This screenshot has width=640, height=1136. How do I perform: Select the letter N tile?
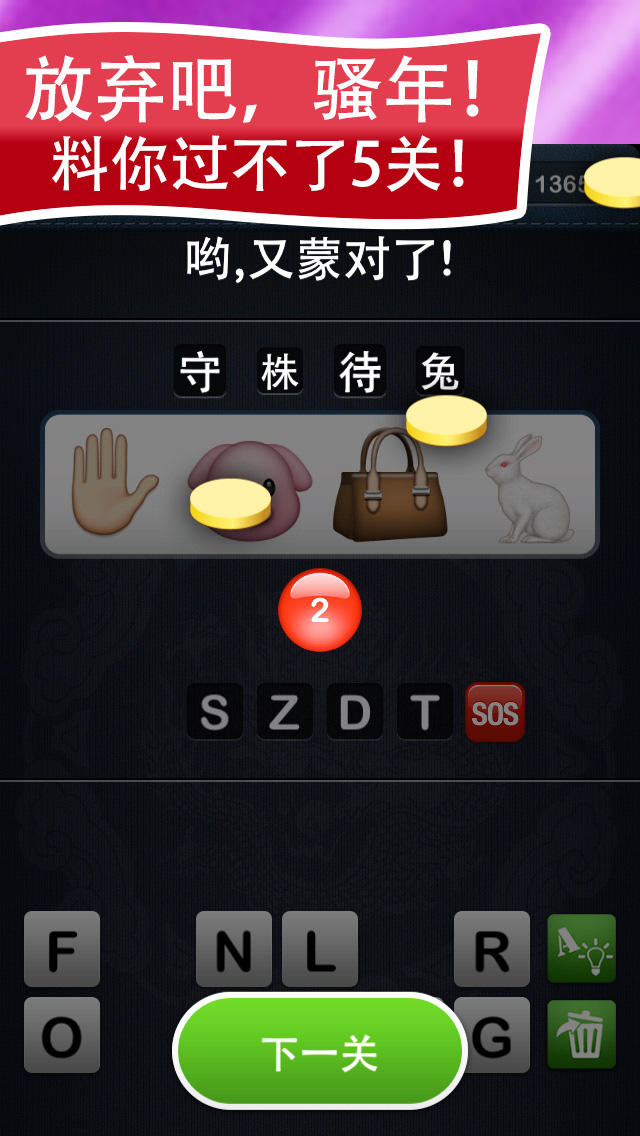pos(234,949)
